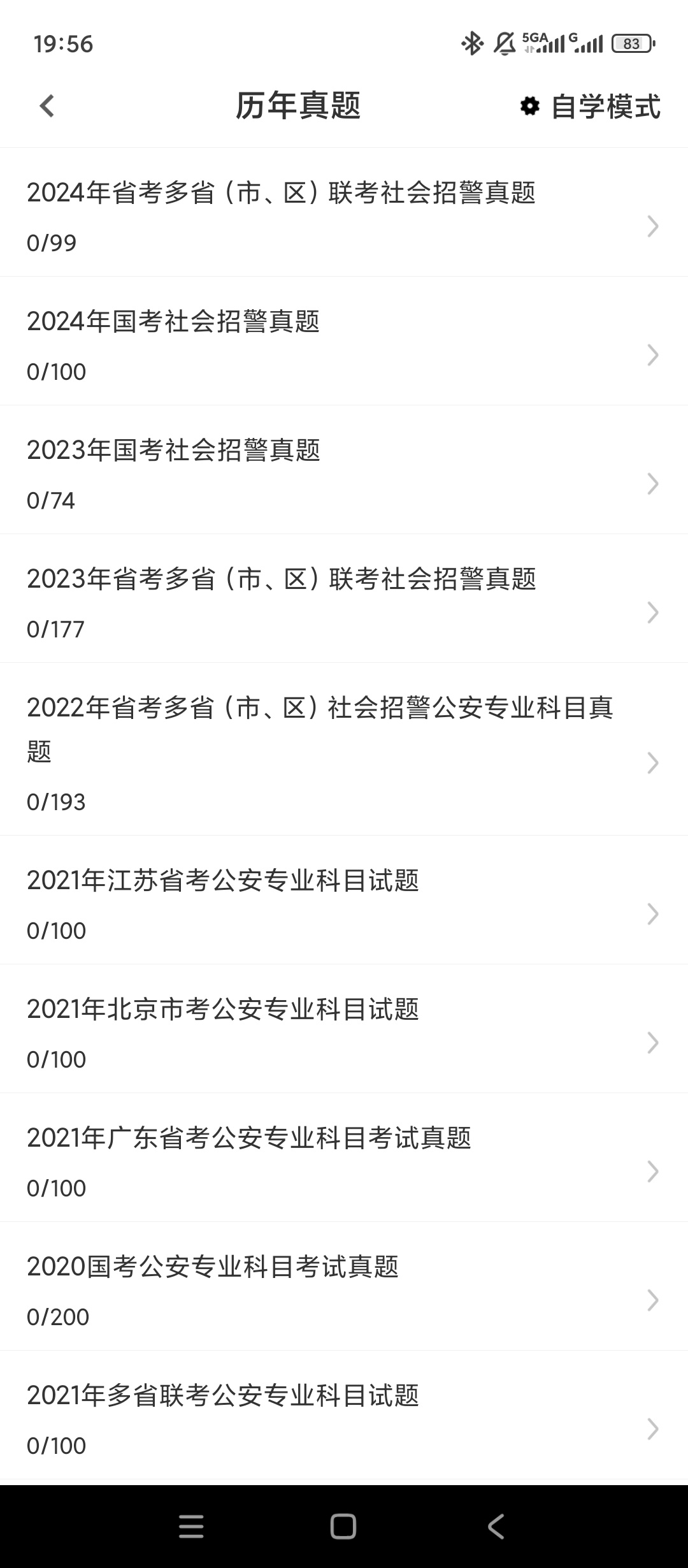This screenshot has width=688, height=1568.
Task: Go back using the top-left arrow
Action: (x=47, y=106)
